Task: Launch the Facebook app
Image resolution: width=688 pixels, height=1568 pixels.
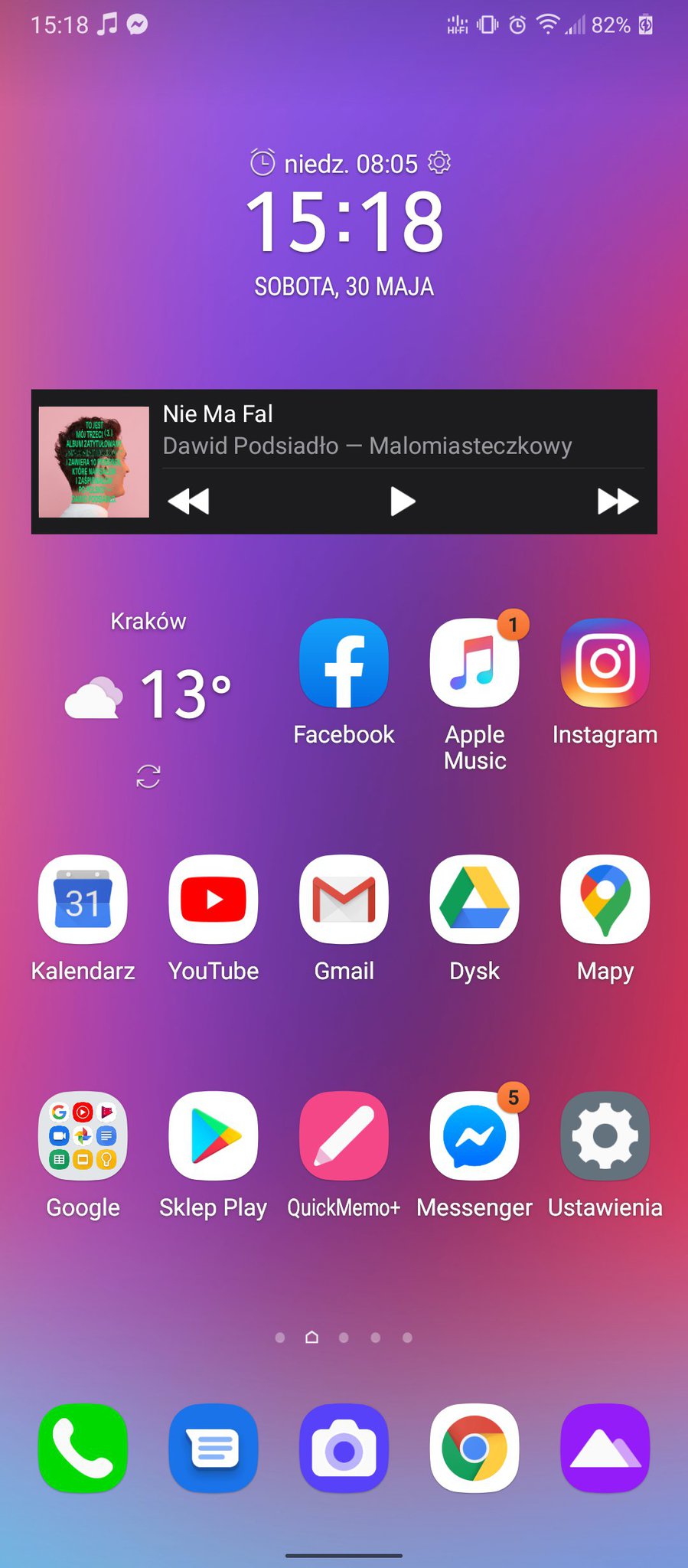Action: [x=344, y=663]
